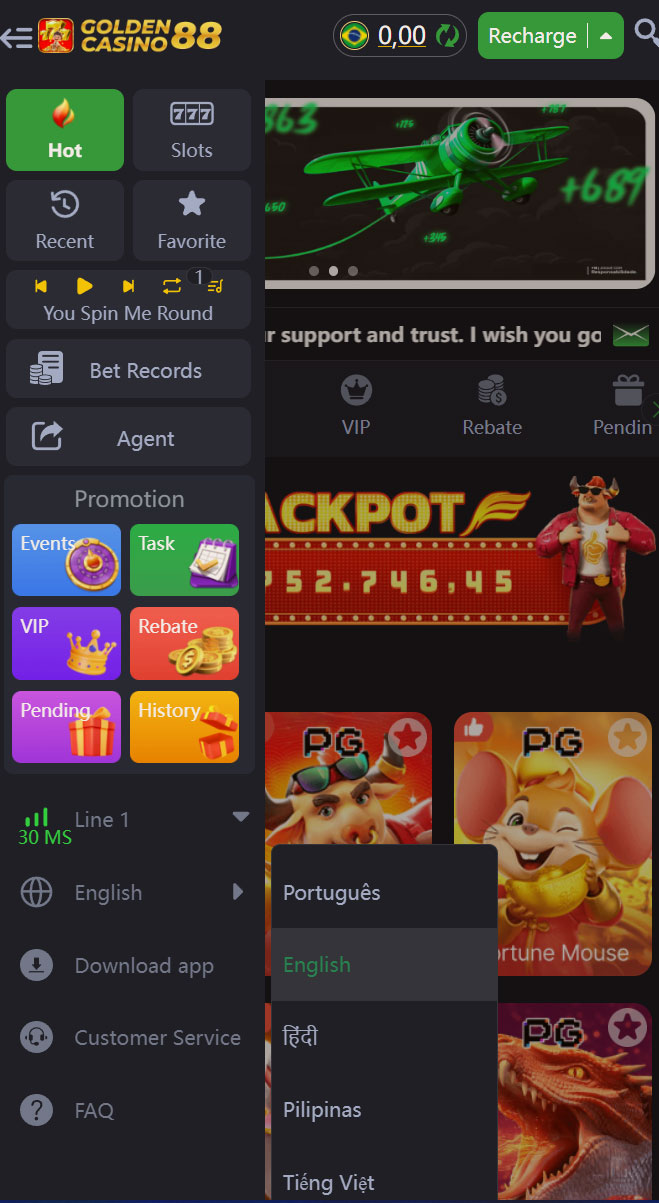Open the Task promotion tile

coord(184,560)
